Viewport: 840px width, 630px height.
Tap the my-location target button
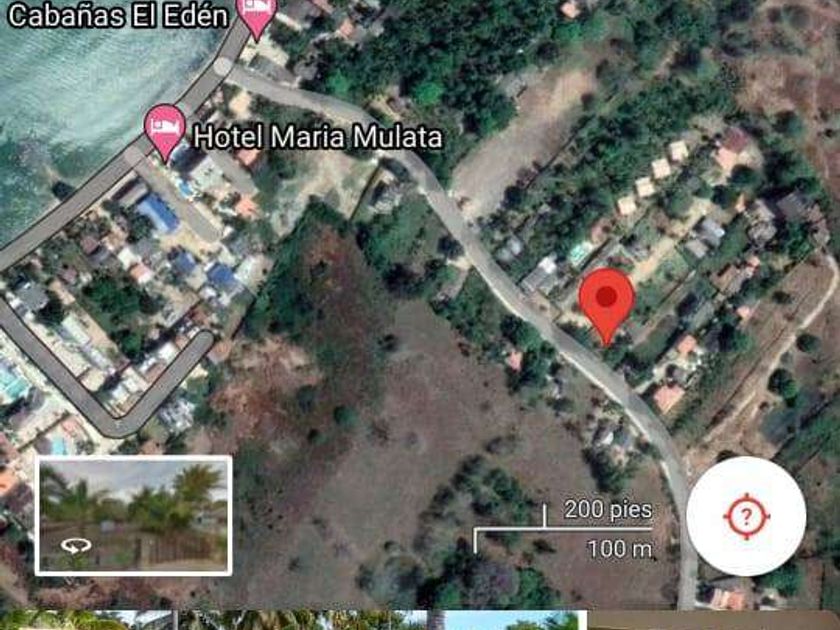point(746,516)
